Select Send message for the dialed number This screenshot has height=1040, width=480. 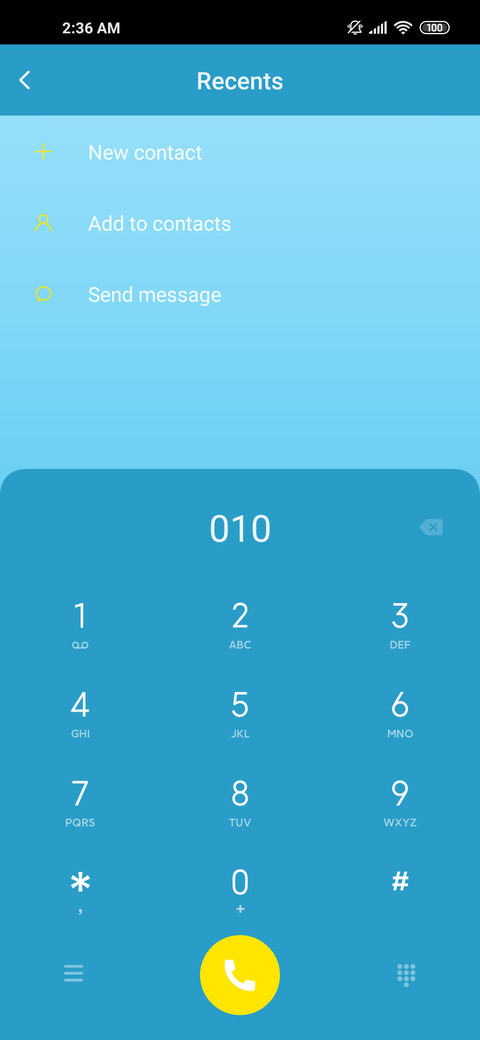click(x=240, y=294)
